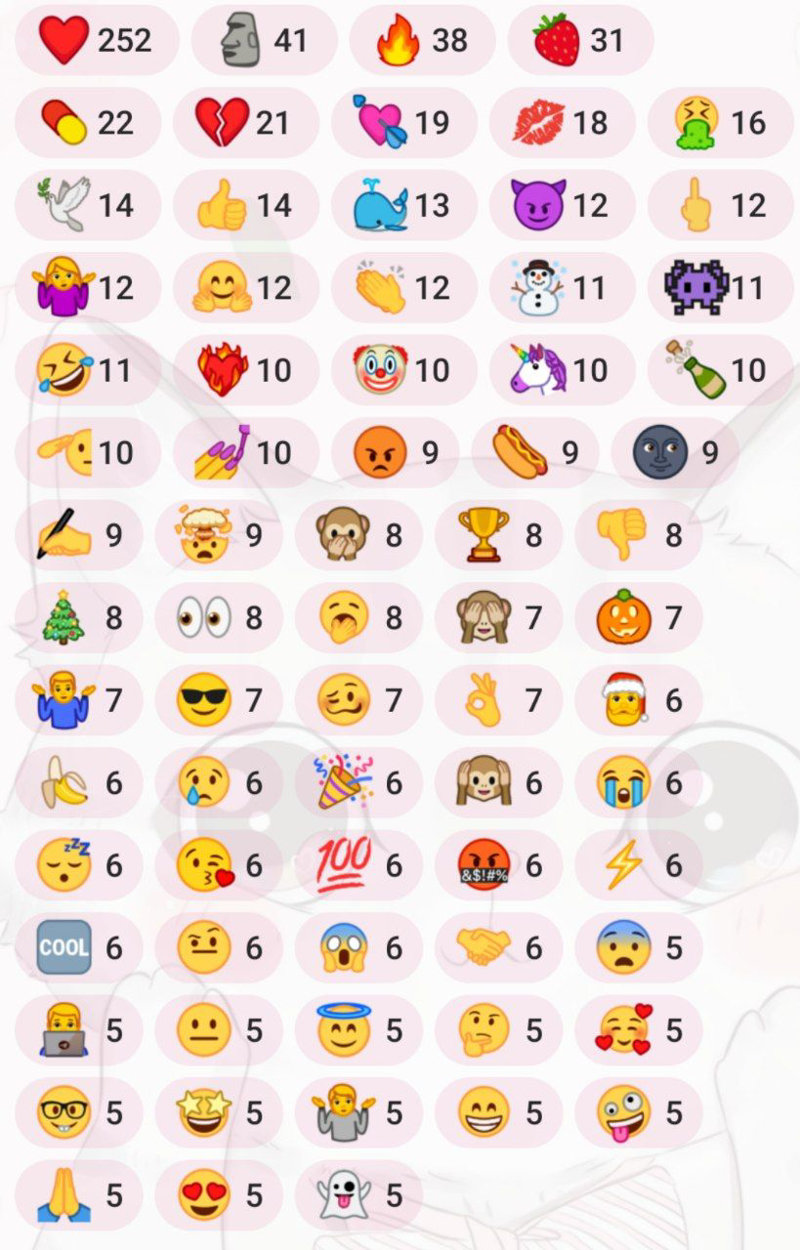Tap the dove reaction chip
Screen dimensions: 800x1250
pyautogui.click(x=88, y=205)
